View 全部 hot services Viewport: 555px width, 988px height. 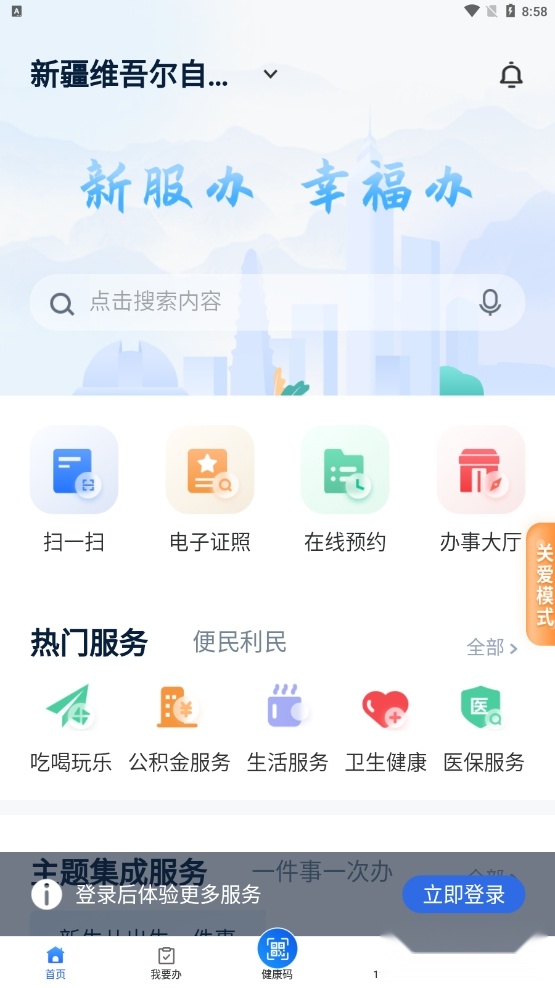(x=492, y=647)
